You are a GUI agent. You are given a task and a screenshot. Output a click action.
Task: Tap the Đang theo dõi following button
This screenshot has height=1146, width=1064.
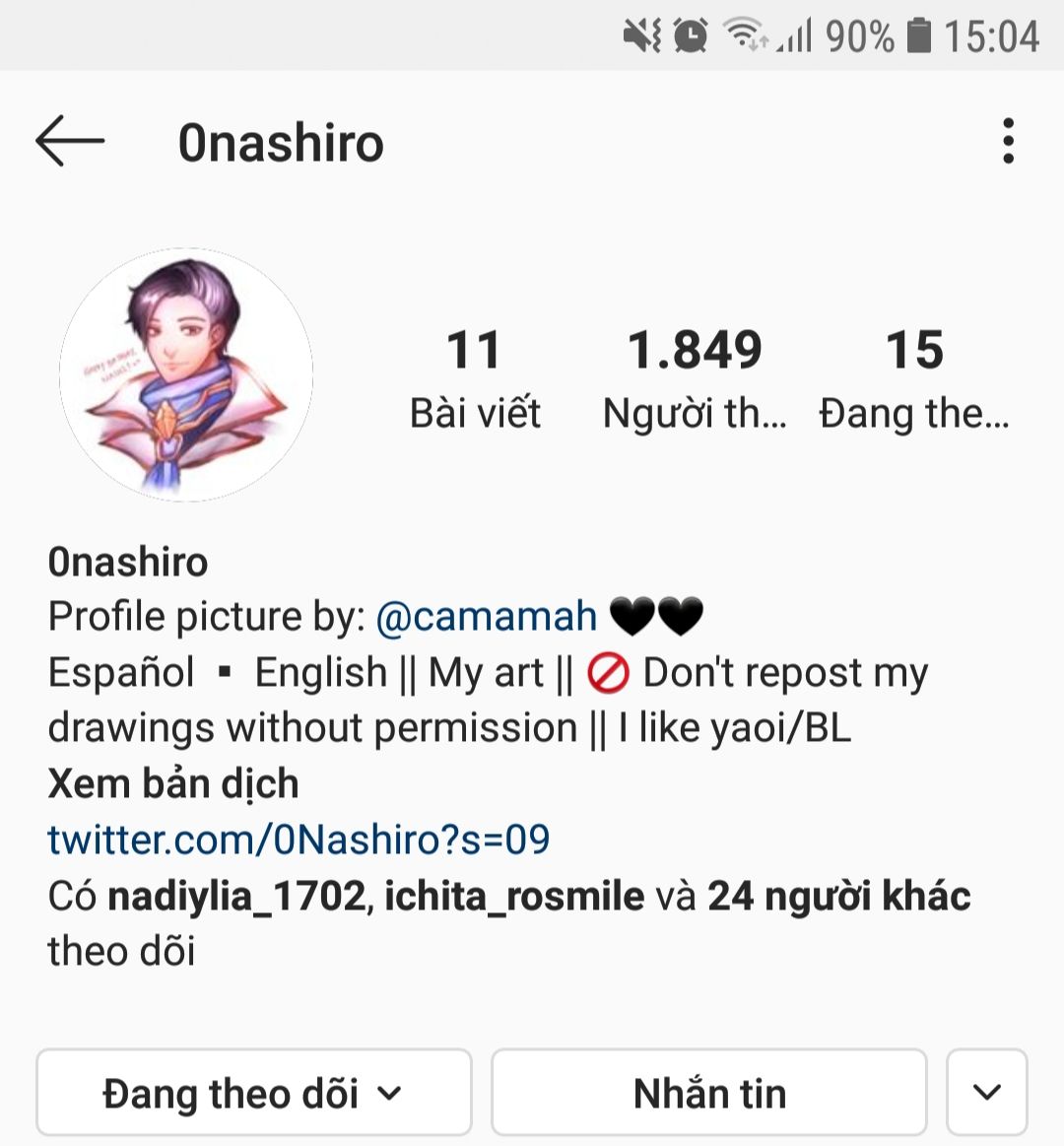(x=253, y=1093)
